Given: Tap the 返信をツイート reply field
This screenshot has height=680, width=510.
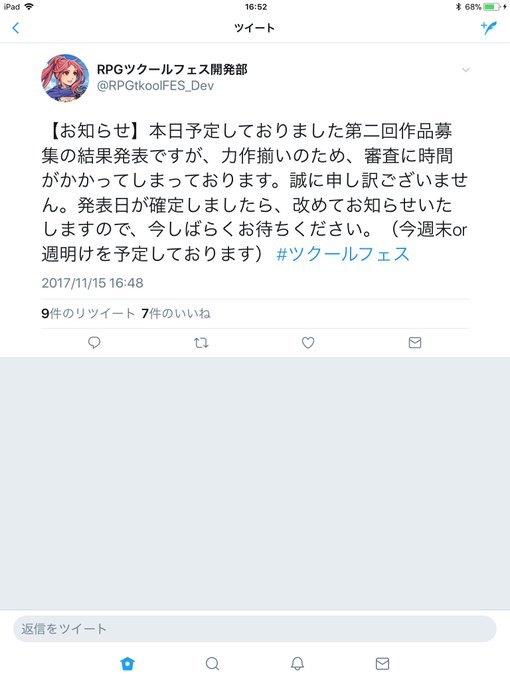Looking at the screenshot, I should [x=255, y=629].
